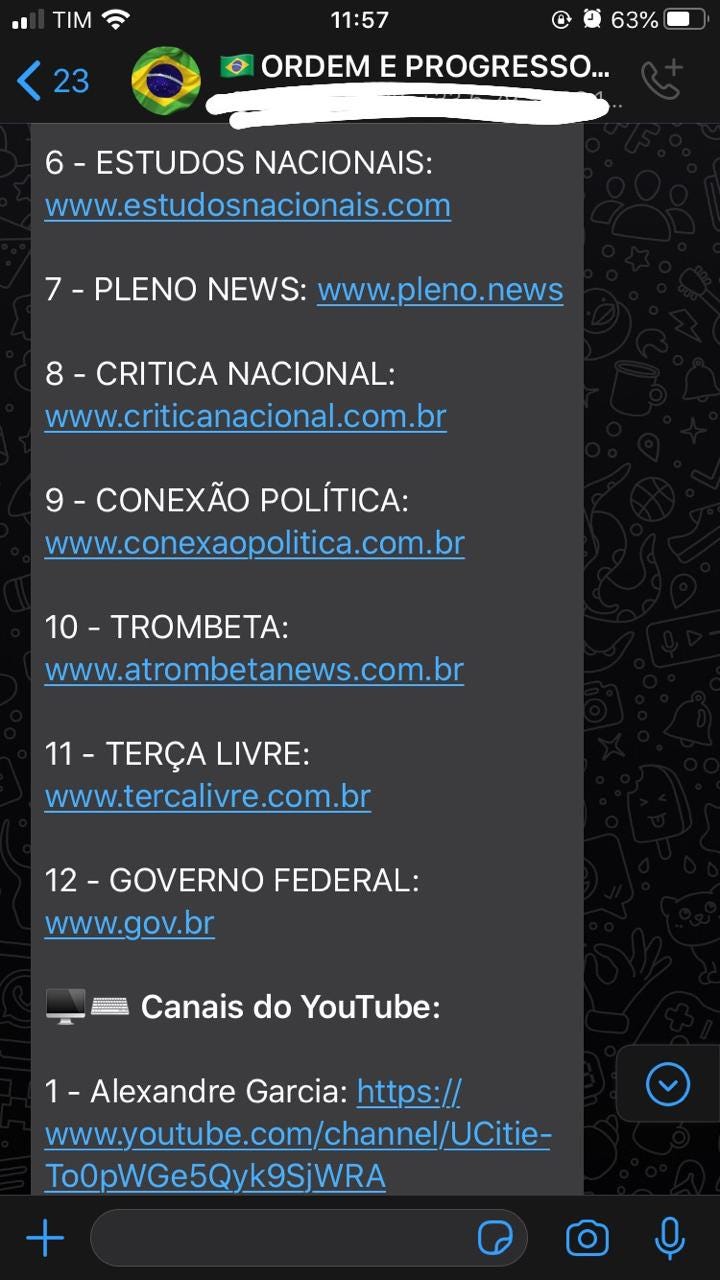Open Alexandre Garcia's YouTube channel link
This screenshot has width=720, height=1280.
pos(298,1134)
